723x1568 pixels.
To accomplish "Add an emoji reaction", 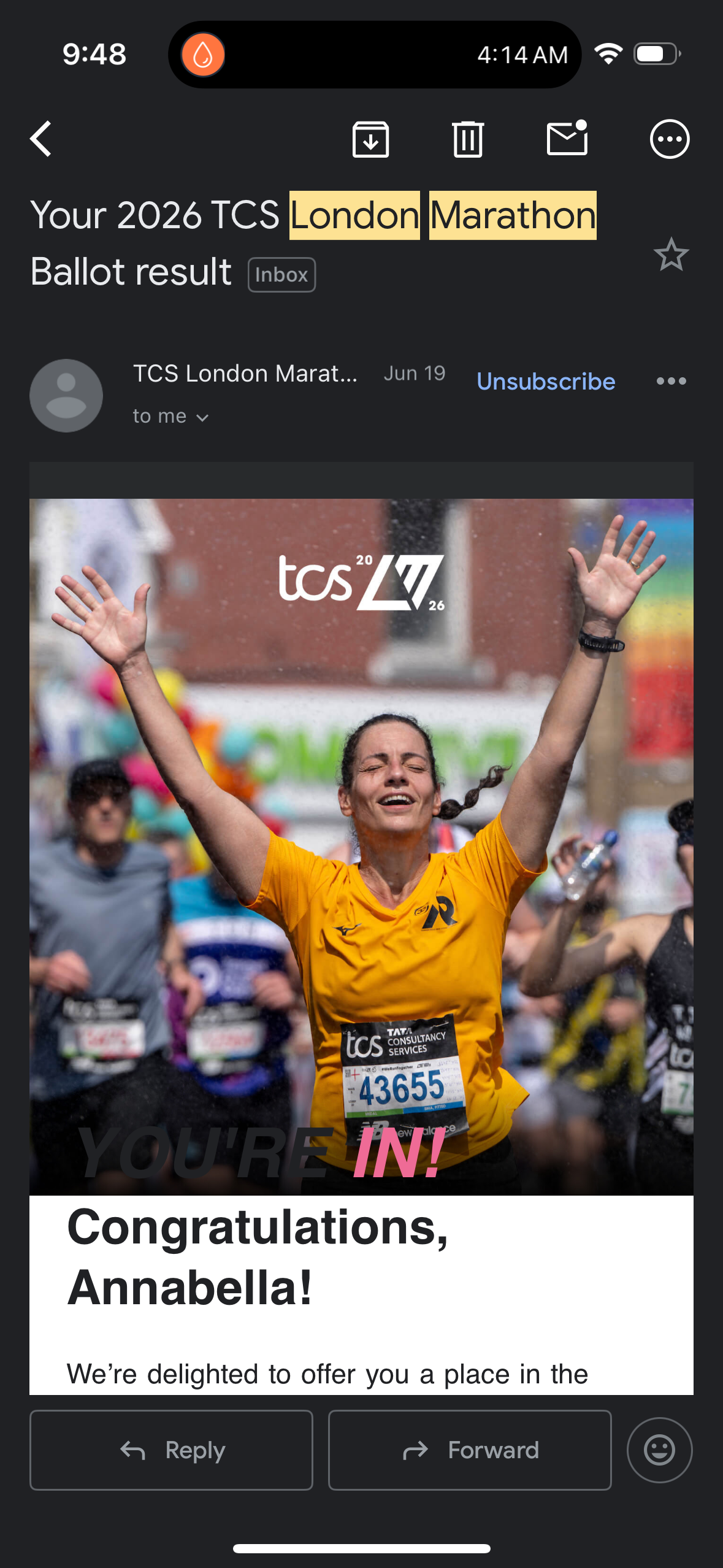I will (x=659, y=1450).
